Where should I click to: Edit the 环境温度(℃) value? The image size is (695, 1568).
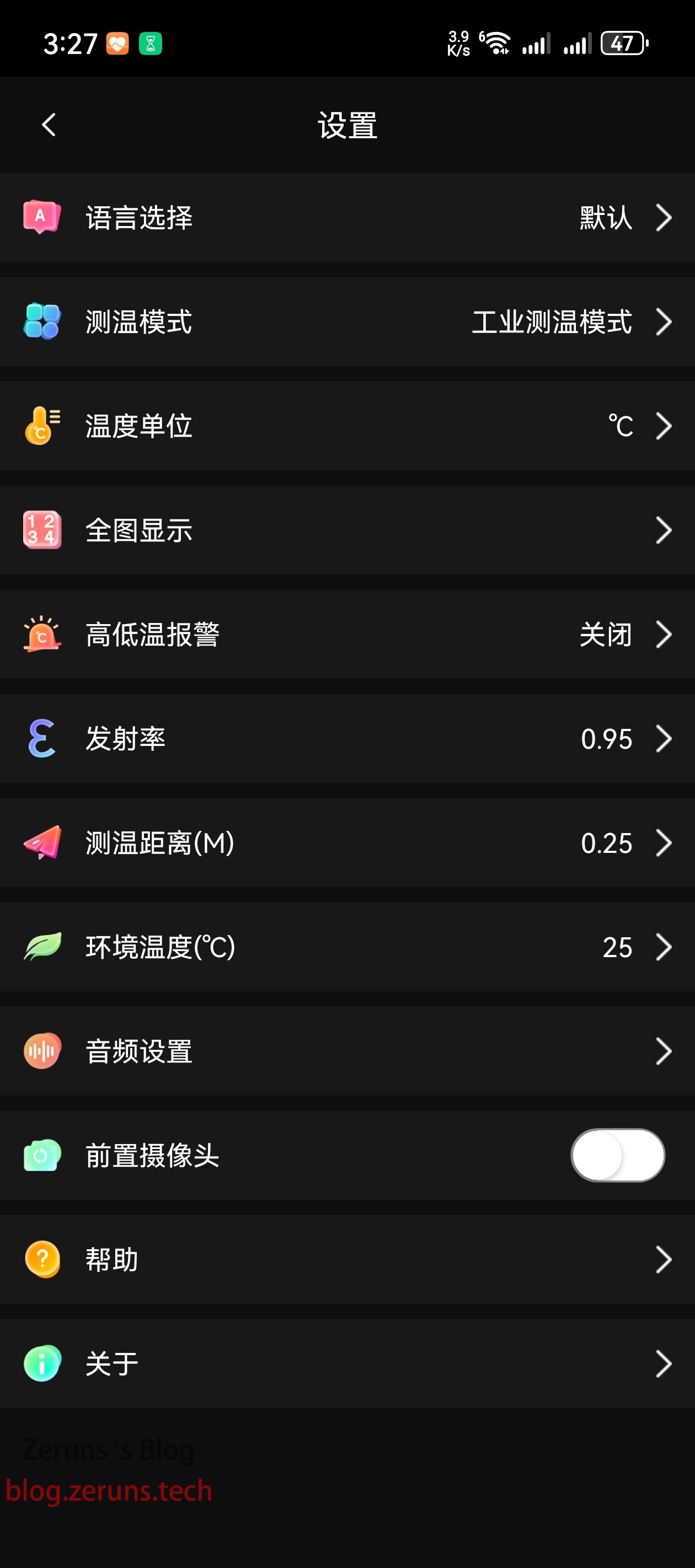(347, 947)
